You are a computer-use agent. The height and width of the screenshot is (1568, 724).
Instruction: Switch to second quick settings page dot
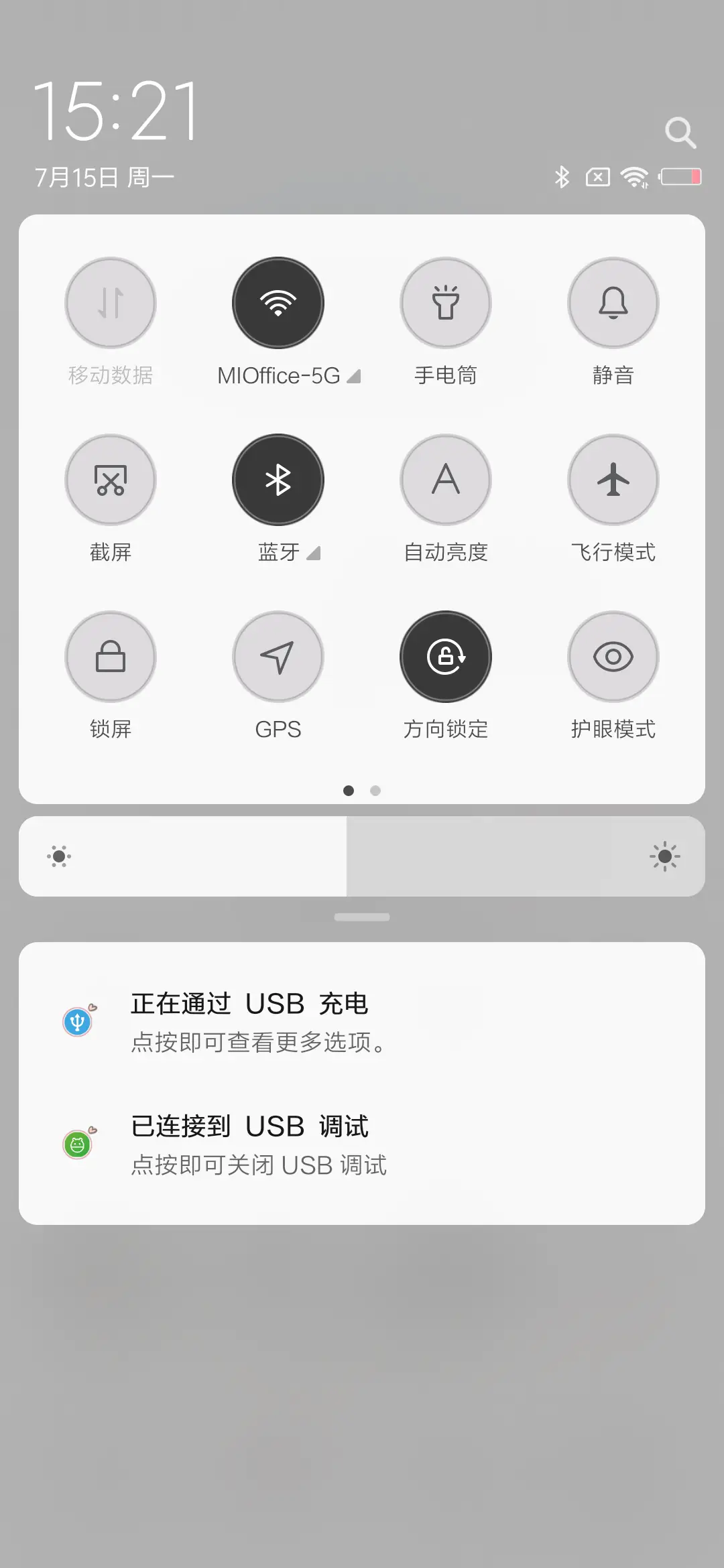tap(375, 791)
